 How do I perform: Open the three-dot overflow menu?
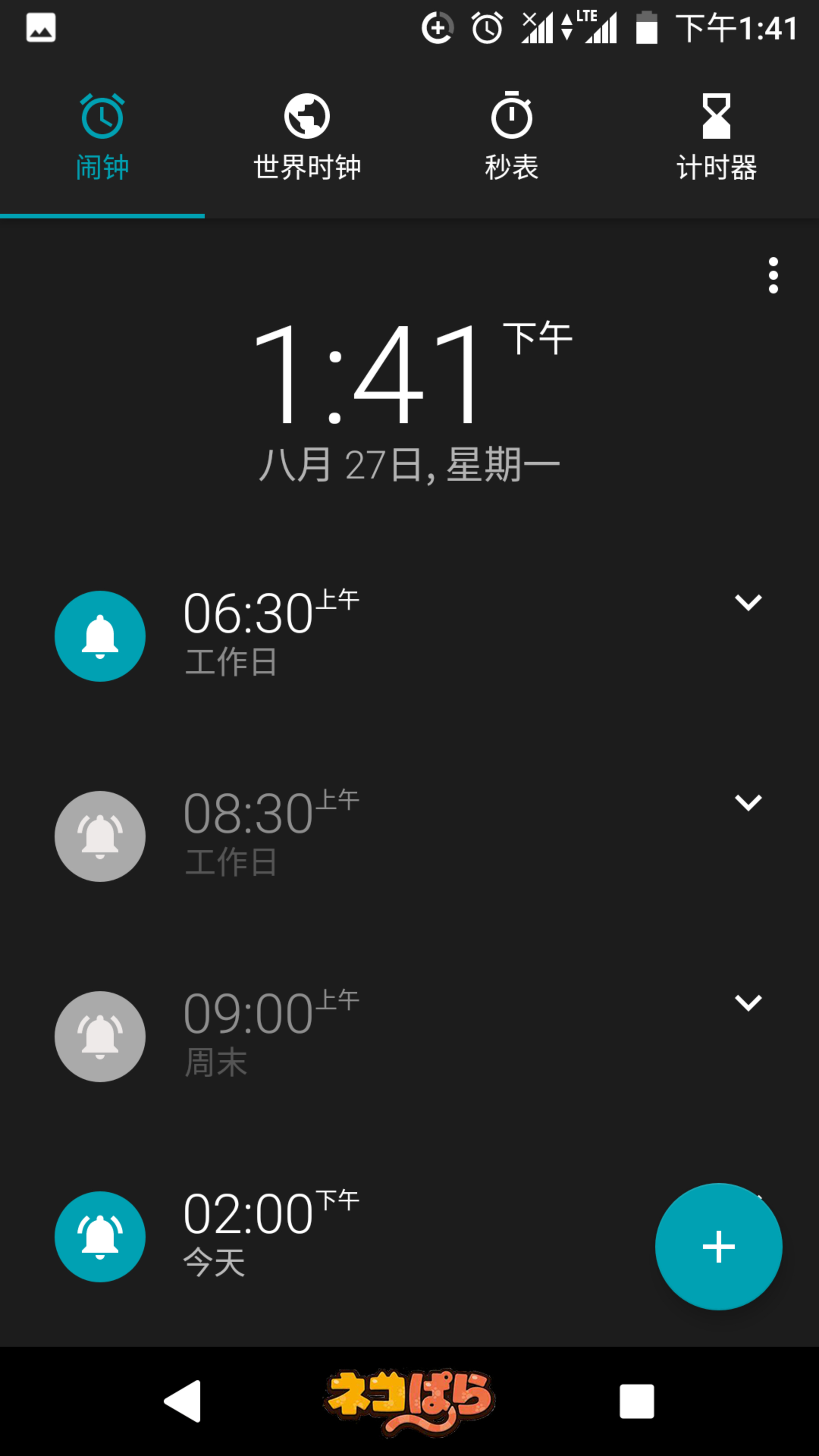[773, 275]
